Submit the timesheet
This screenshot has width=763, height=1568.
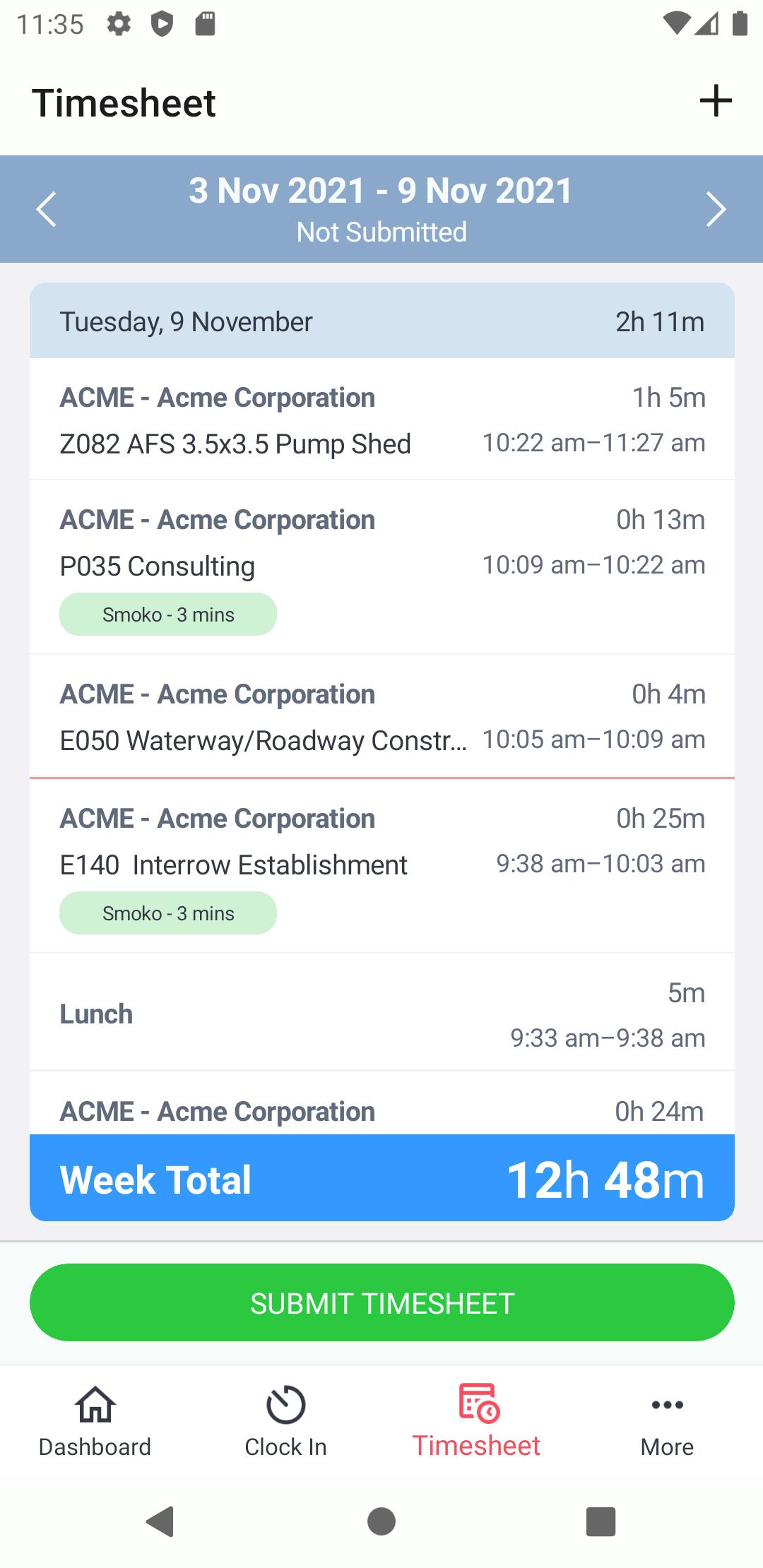tap(382, 1302)
